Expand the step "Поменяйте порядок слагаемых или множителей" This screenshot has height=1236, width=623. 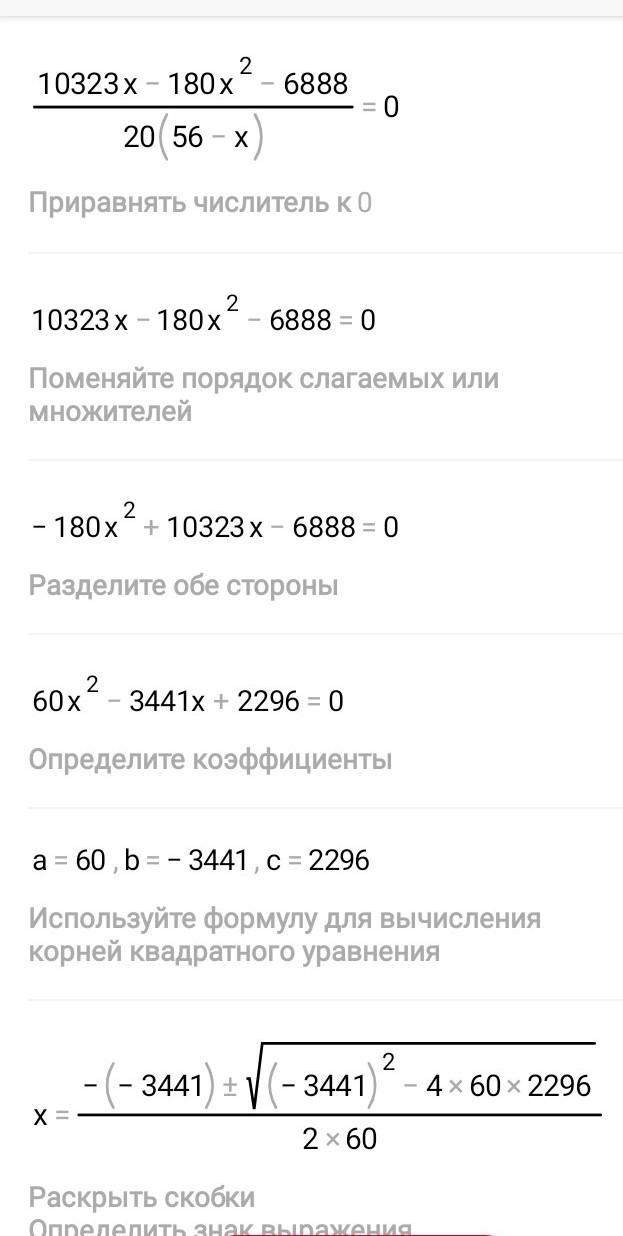pyautogui.click(x=263, y=395)
